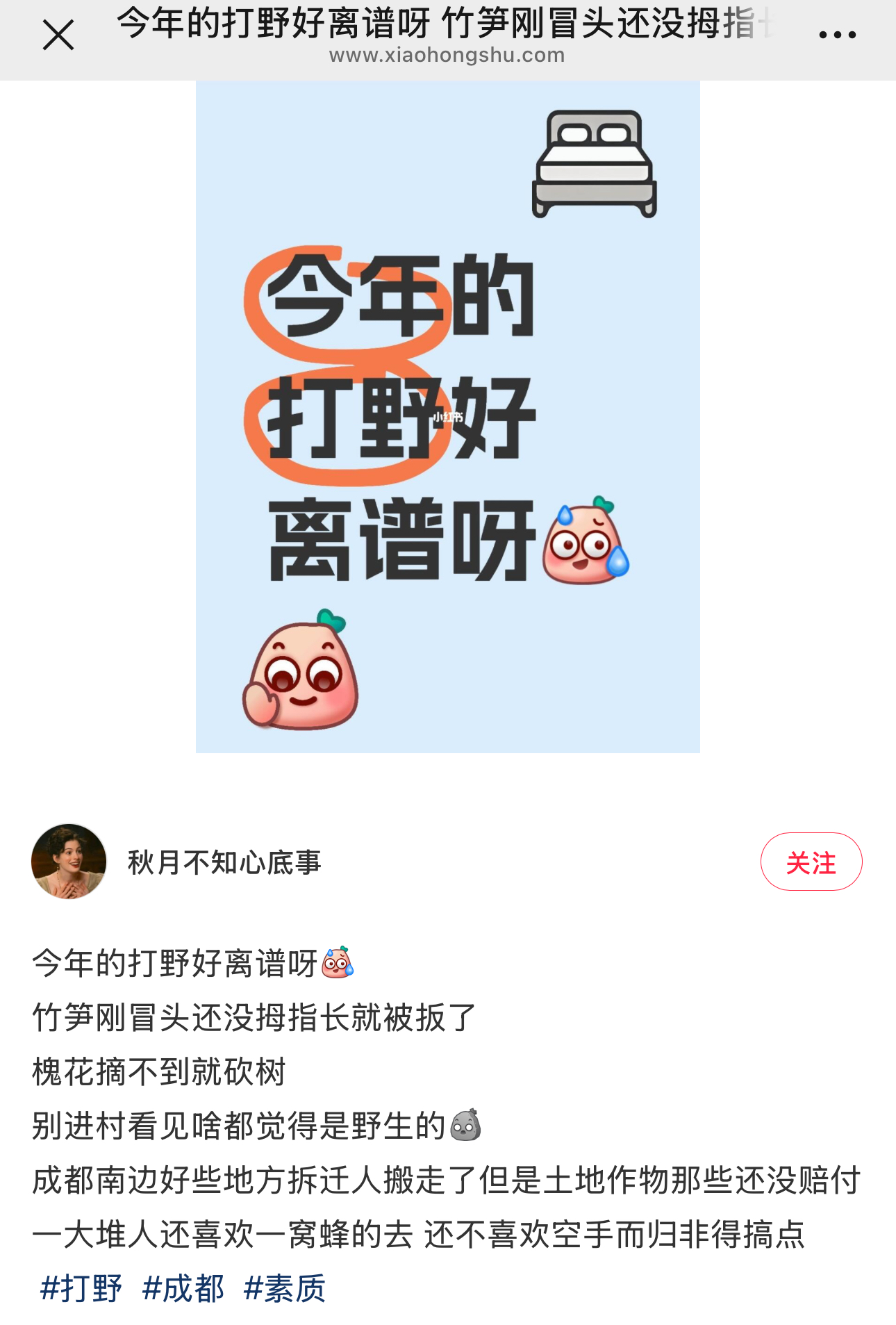896x1325 pixels.
Task: Open the #素质 hashtag
Action: (x=285, y=1289)
